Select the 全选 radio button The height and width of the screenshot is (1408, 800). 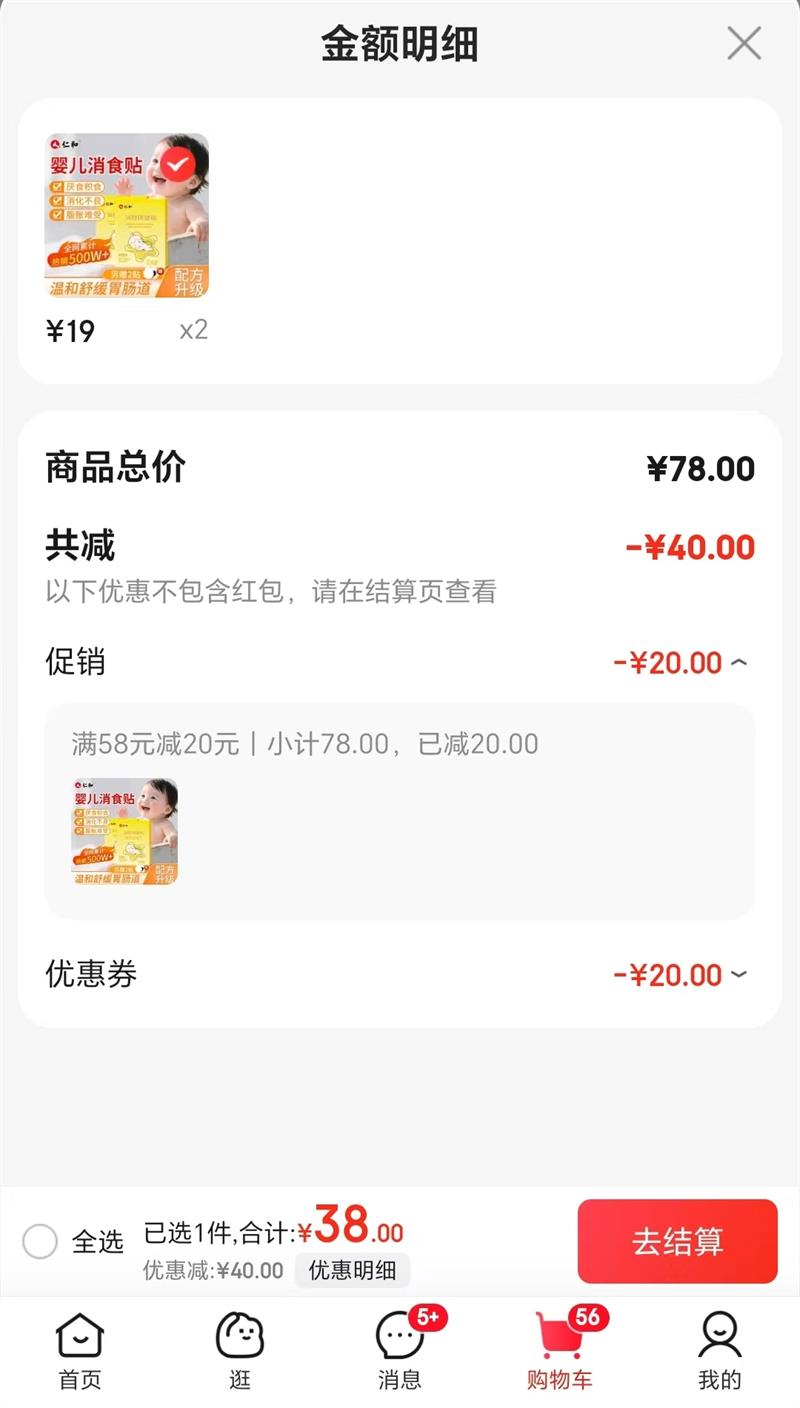coord(40,1242)
